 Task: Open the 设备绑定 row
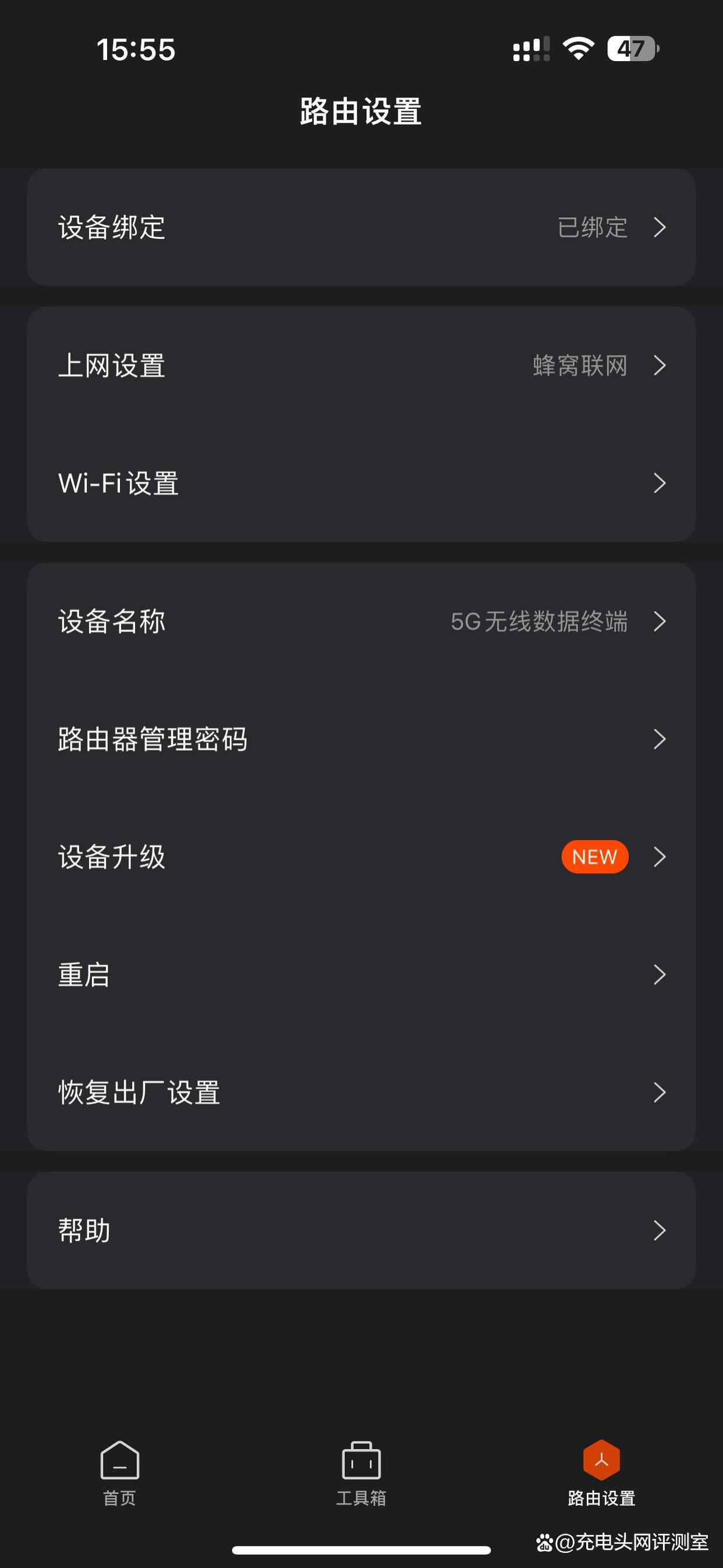361,227
